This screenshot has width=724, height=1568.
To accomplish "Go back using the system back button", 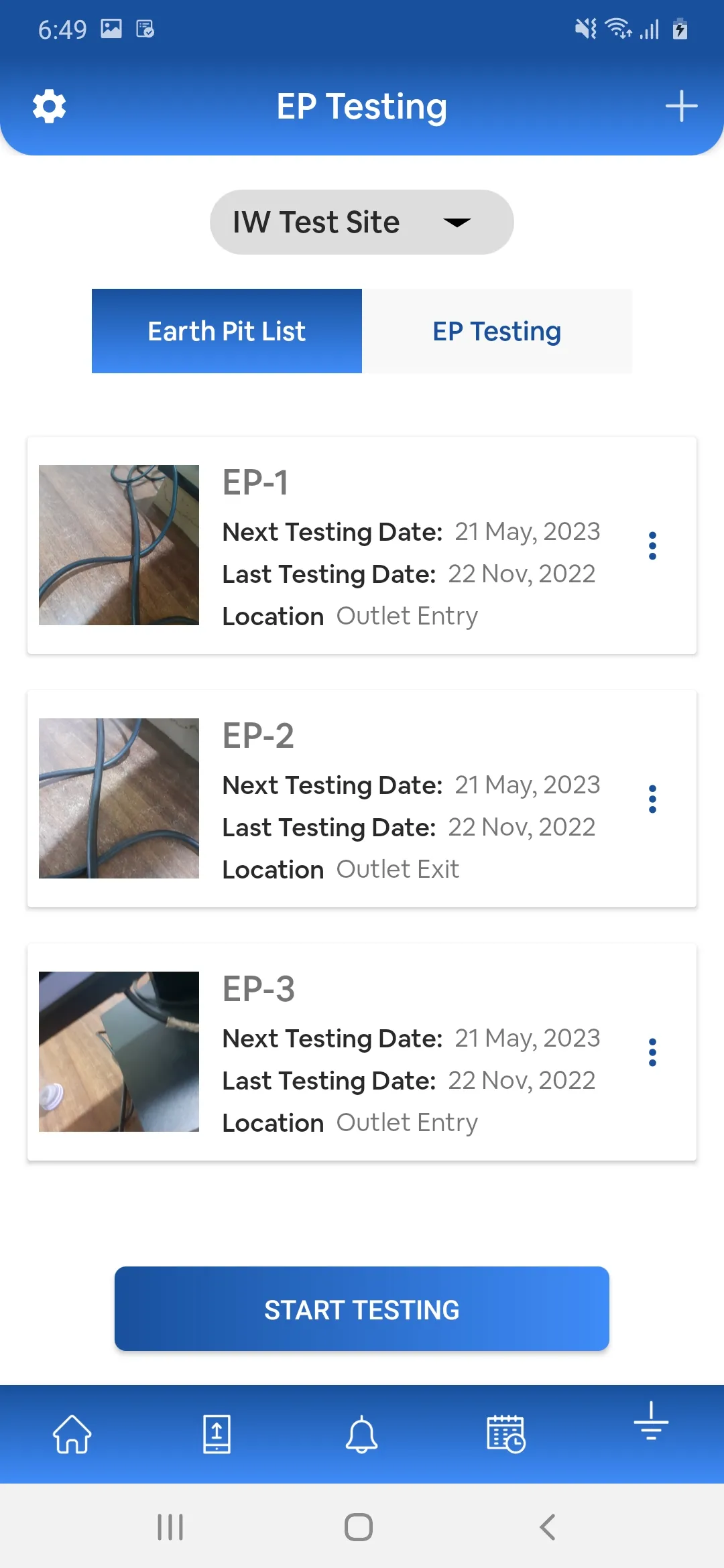I will [548, 1527].
